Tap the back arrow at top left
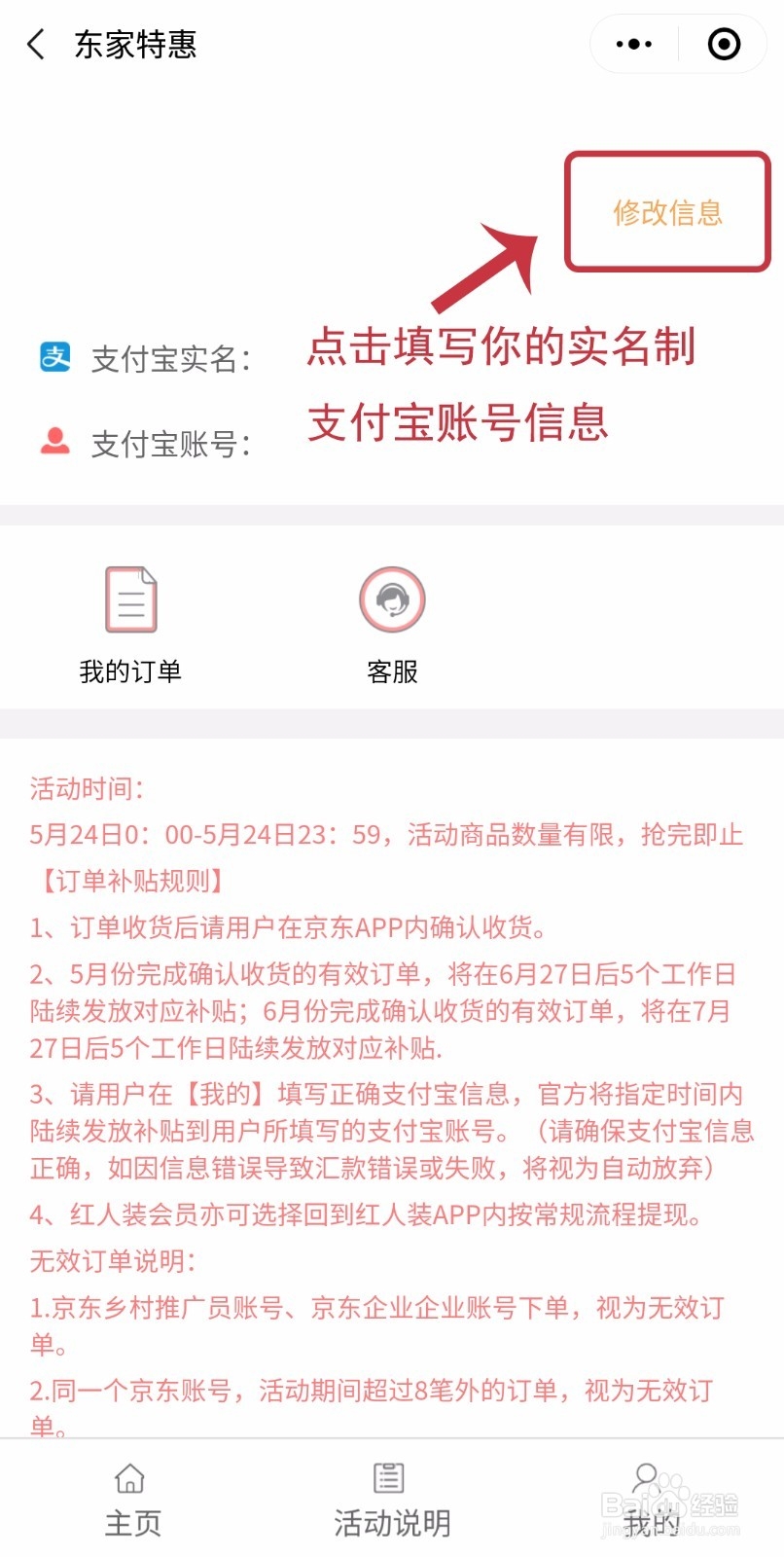The height and width of the screenshot is (1557, 784). 37,45
